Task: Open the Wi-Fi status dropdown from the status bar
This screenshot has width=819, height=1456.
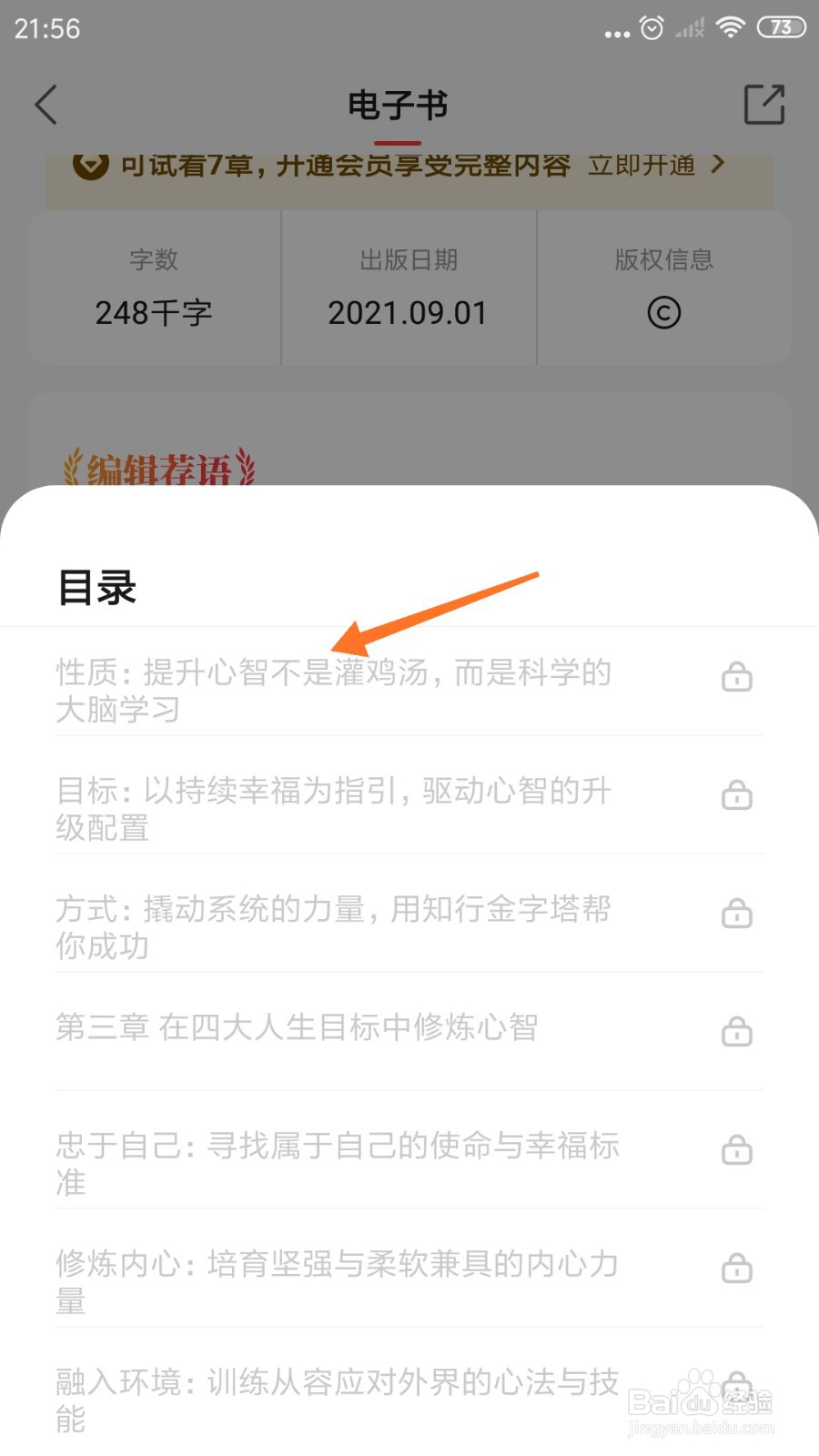Action: tap(730, 27)
